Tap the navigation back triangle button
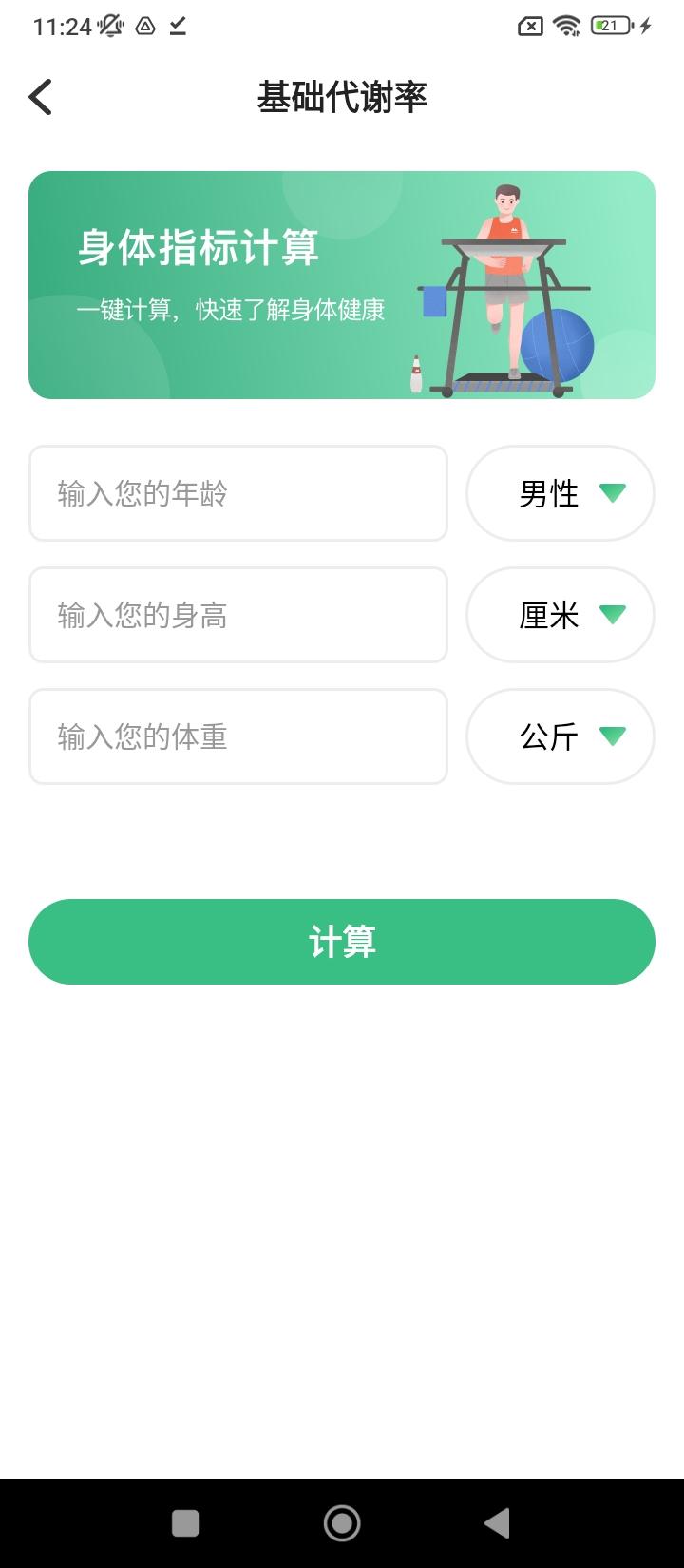 [498, 1520]
